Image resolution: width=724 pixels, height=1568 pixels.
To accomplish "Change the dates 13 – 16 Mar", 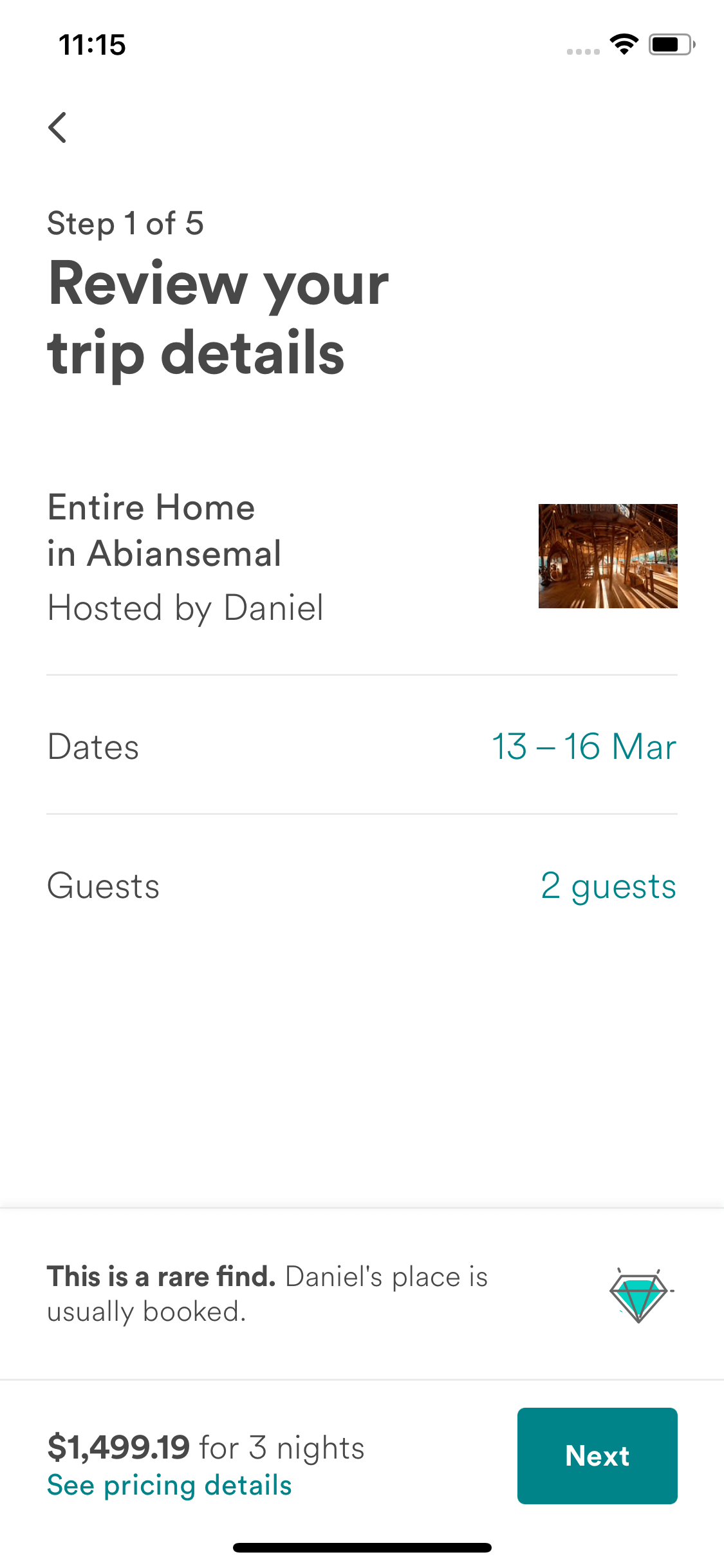I will [x=584, y=746].
